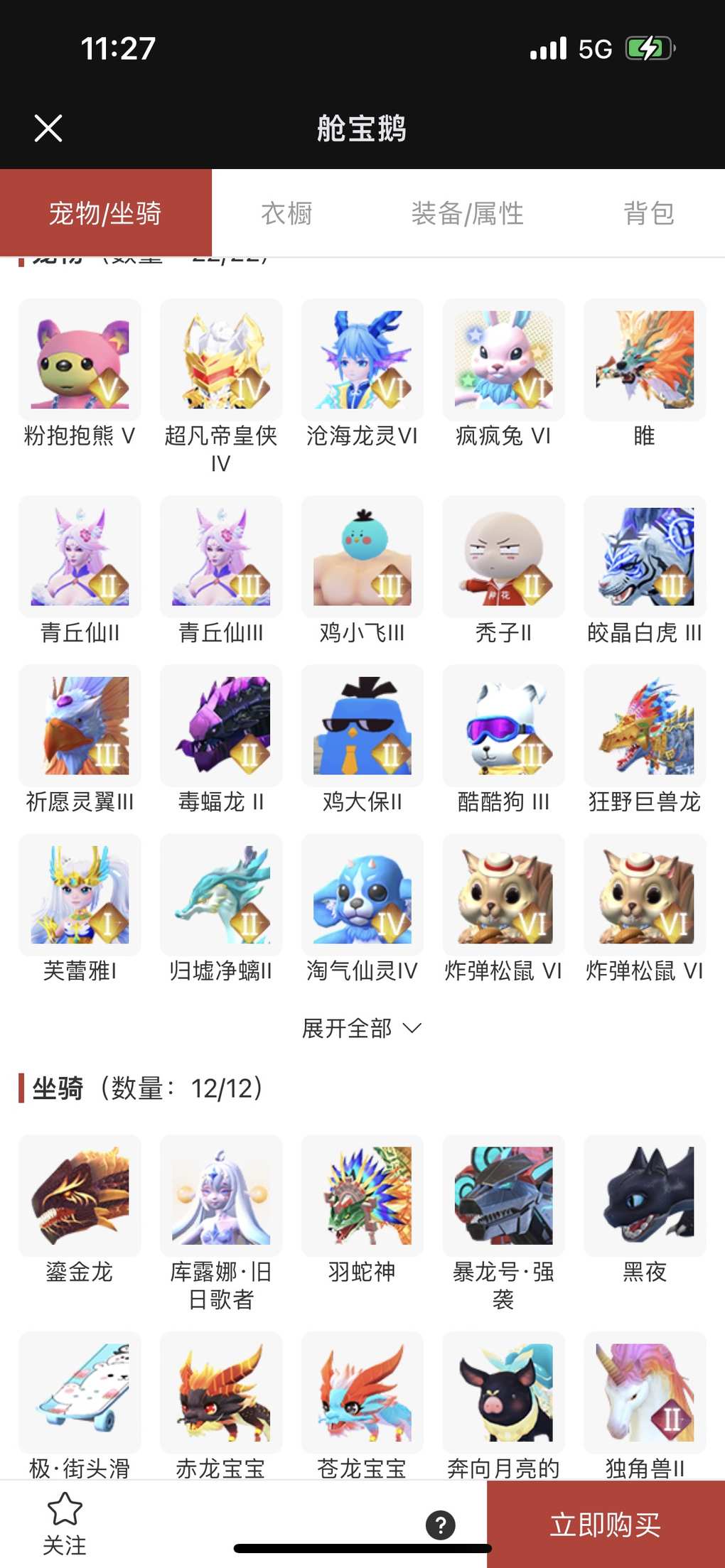Open mount 独角兽II
The height and width of the screenshot is (1568, 725).
tap(645, 1393)
